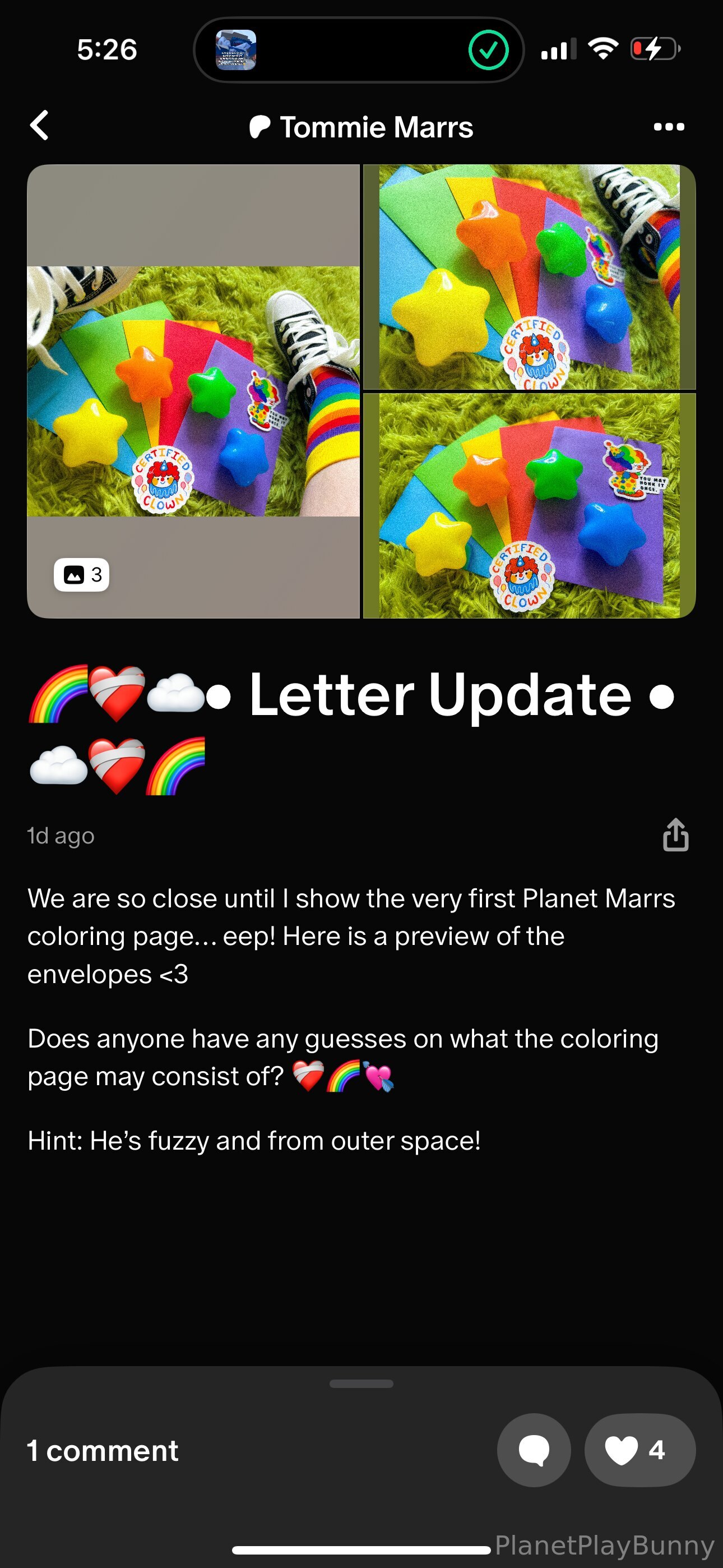The width and height of the screenshot is (723, 1568).
Task: Open the large photo with the 3-image badge
Action: point(193,391)
